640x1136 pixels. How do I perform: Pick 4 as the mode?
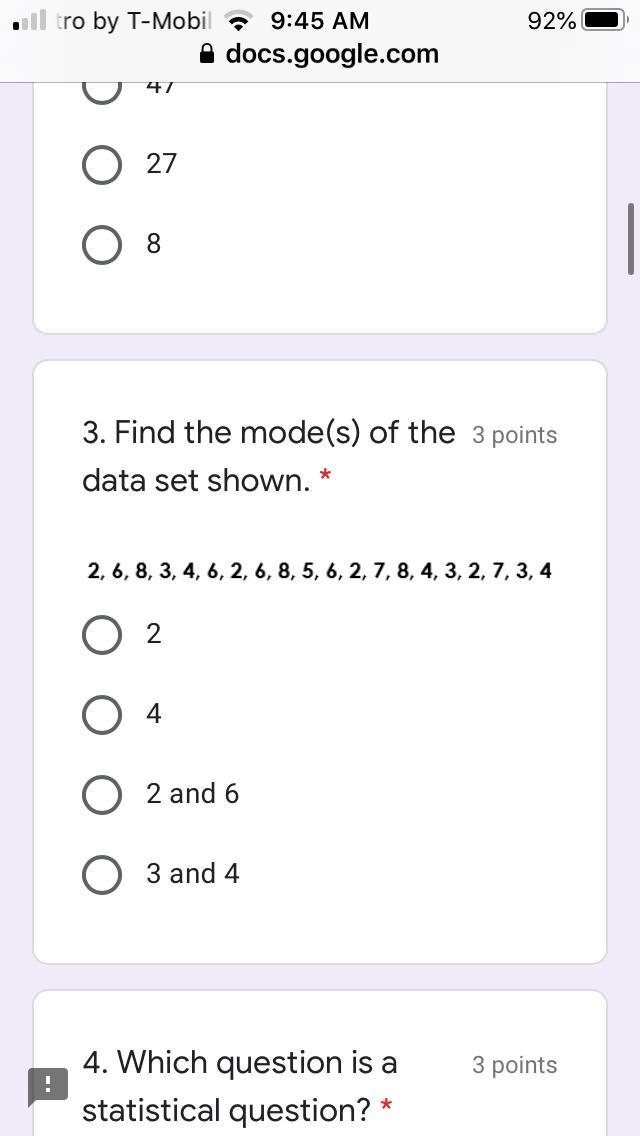[102, 714]
